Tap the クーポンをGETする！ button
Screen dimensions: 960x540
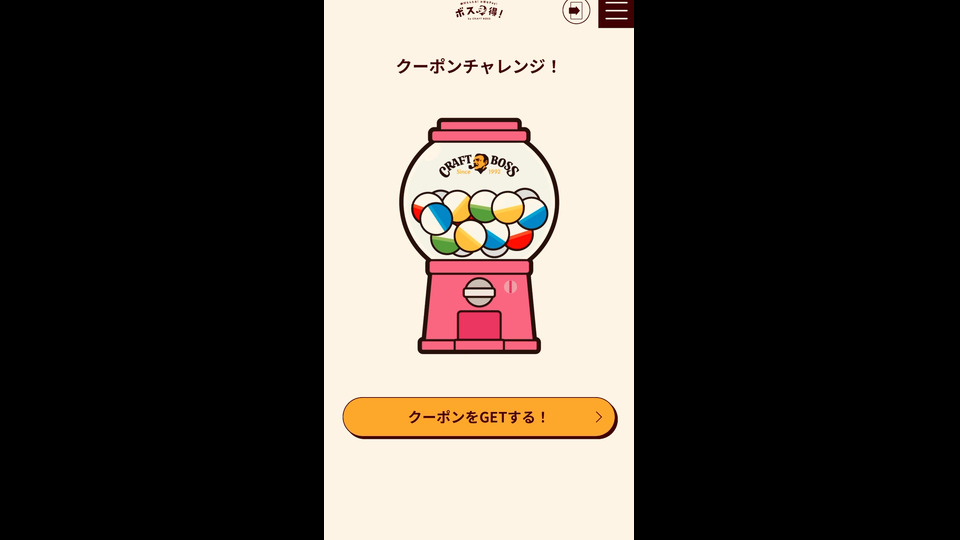pyautogui.click(x=478, y=417)
